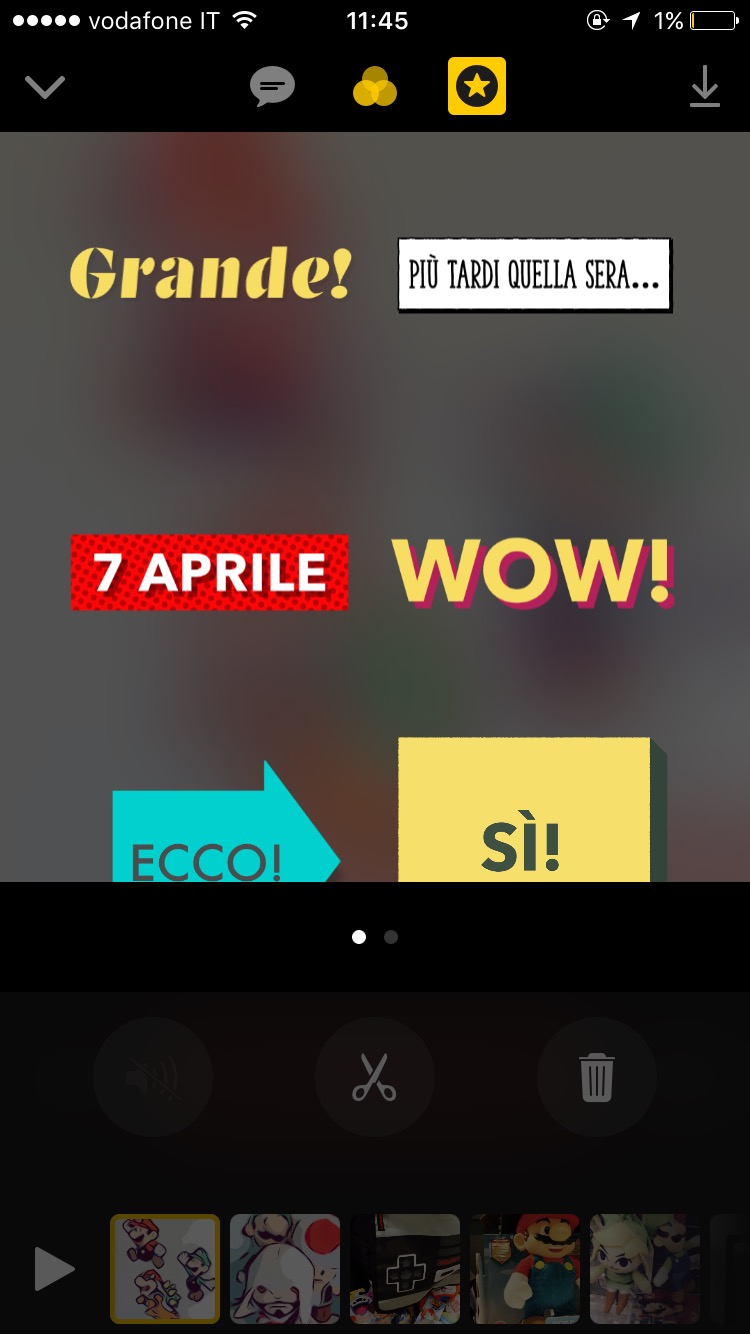Add the Grande! overlay
The image size is (750, 1334).
click(x=210, y=274)
